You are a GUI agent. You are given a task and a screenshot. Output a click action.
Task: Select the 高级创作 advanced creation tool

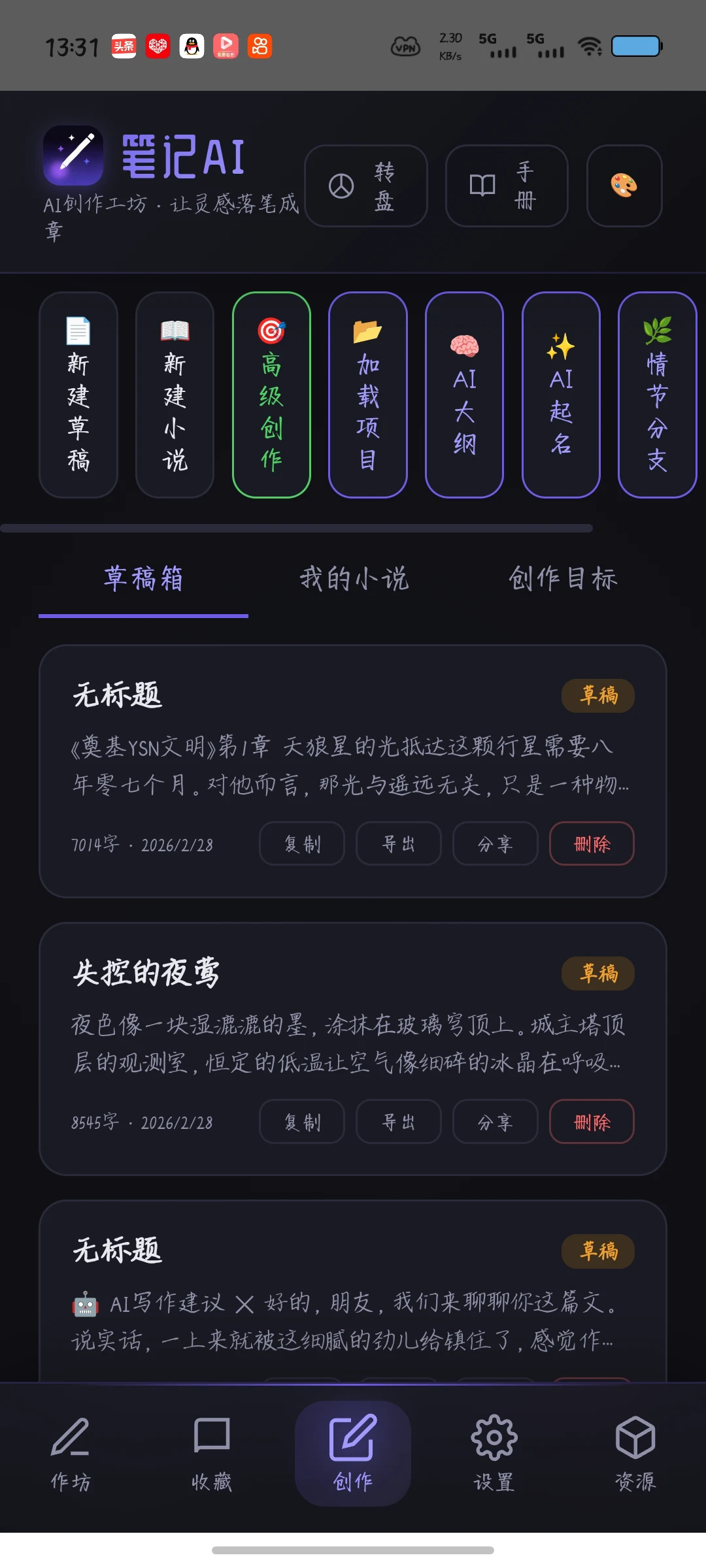click(271, 394)
